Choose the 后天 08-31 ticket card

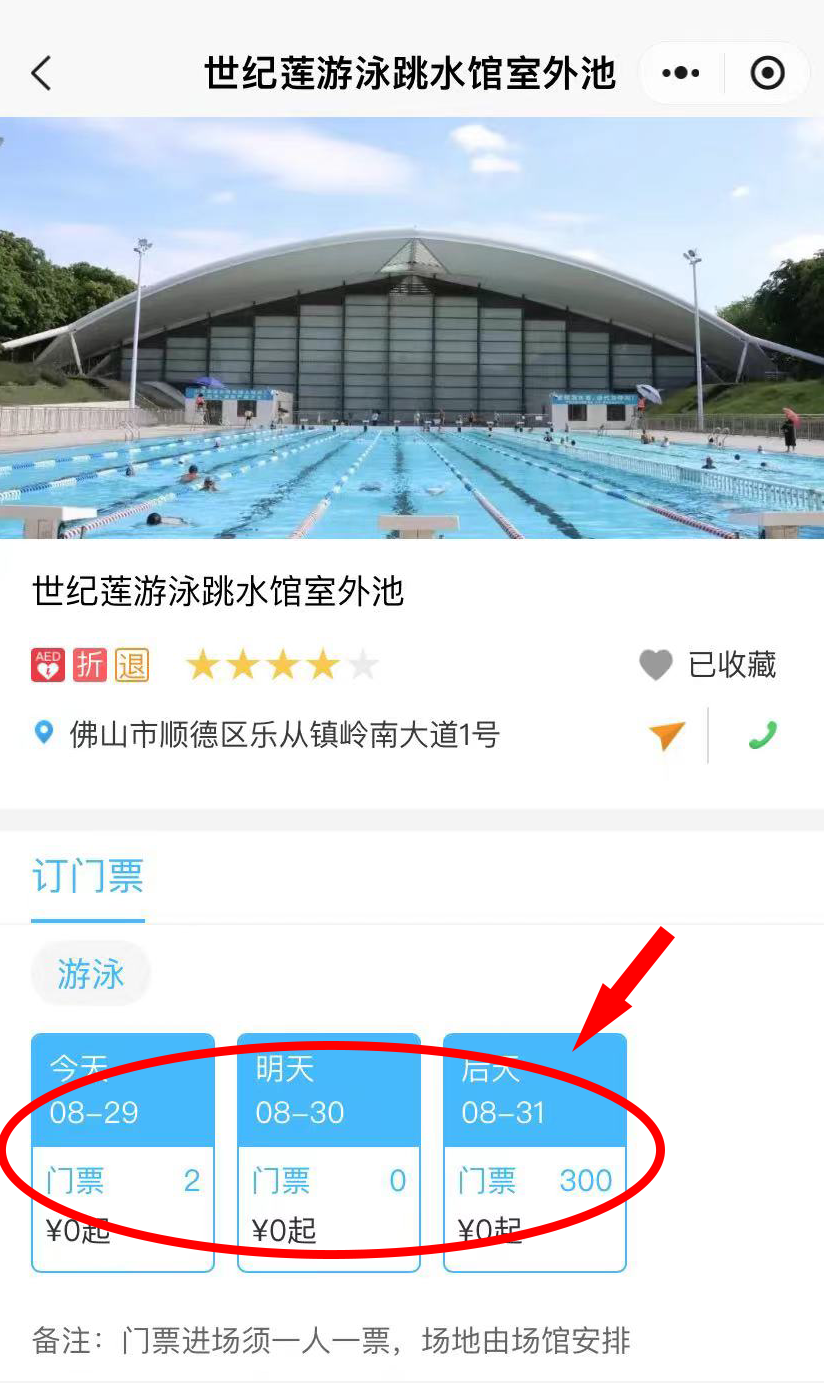[x=535, y=1152]
